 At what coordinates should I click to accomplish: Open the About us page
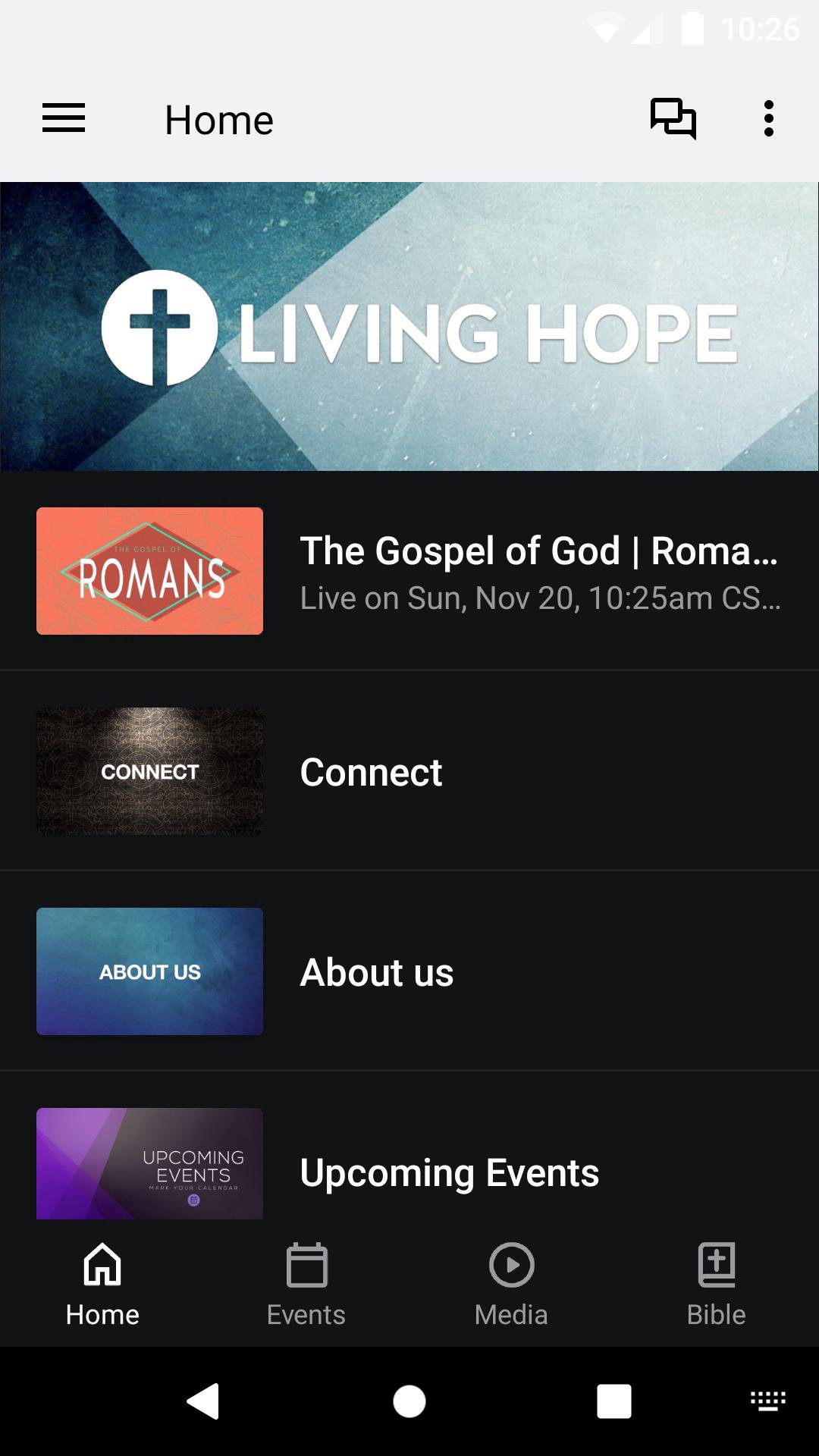409,971
